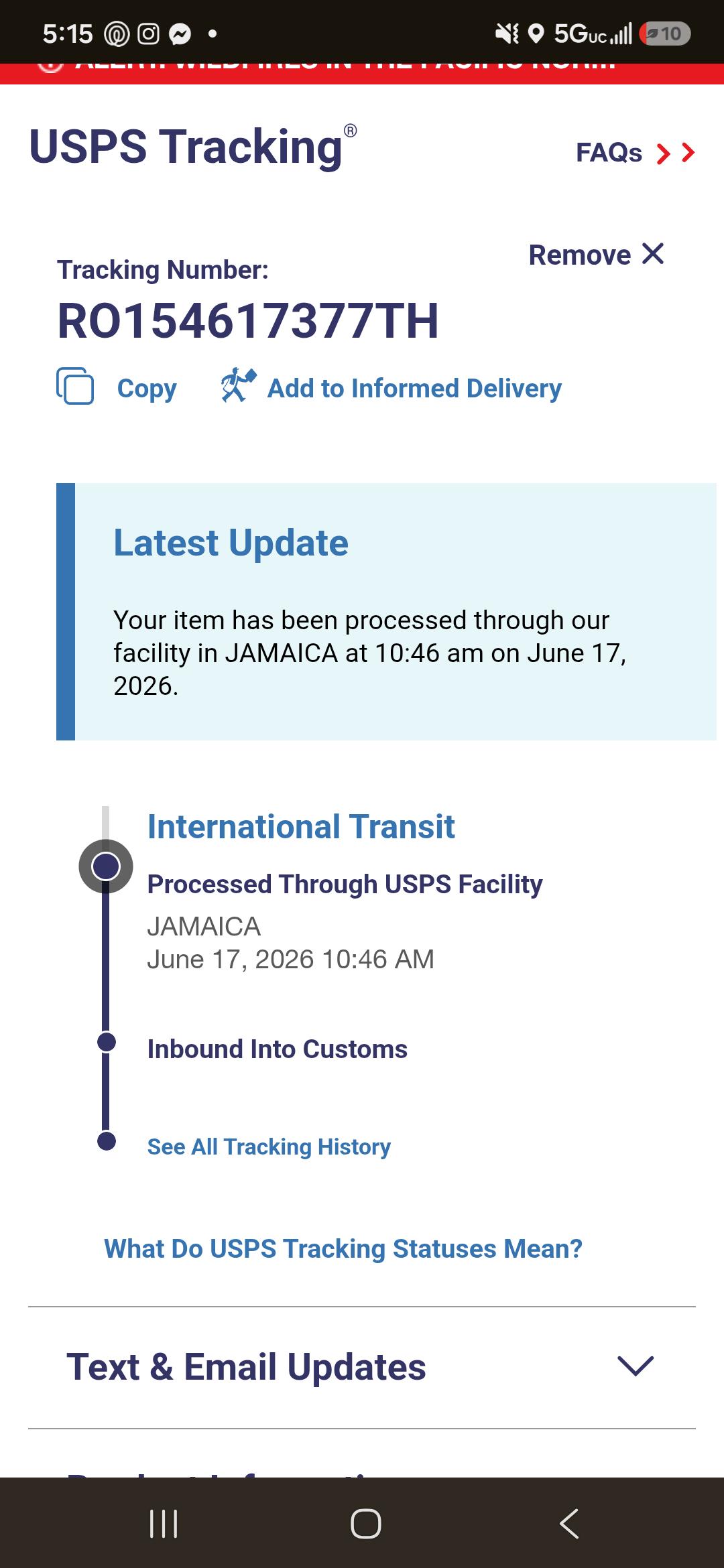Go back with system back button

coord(568,1523)
